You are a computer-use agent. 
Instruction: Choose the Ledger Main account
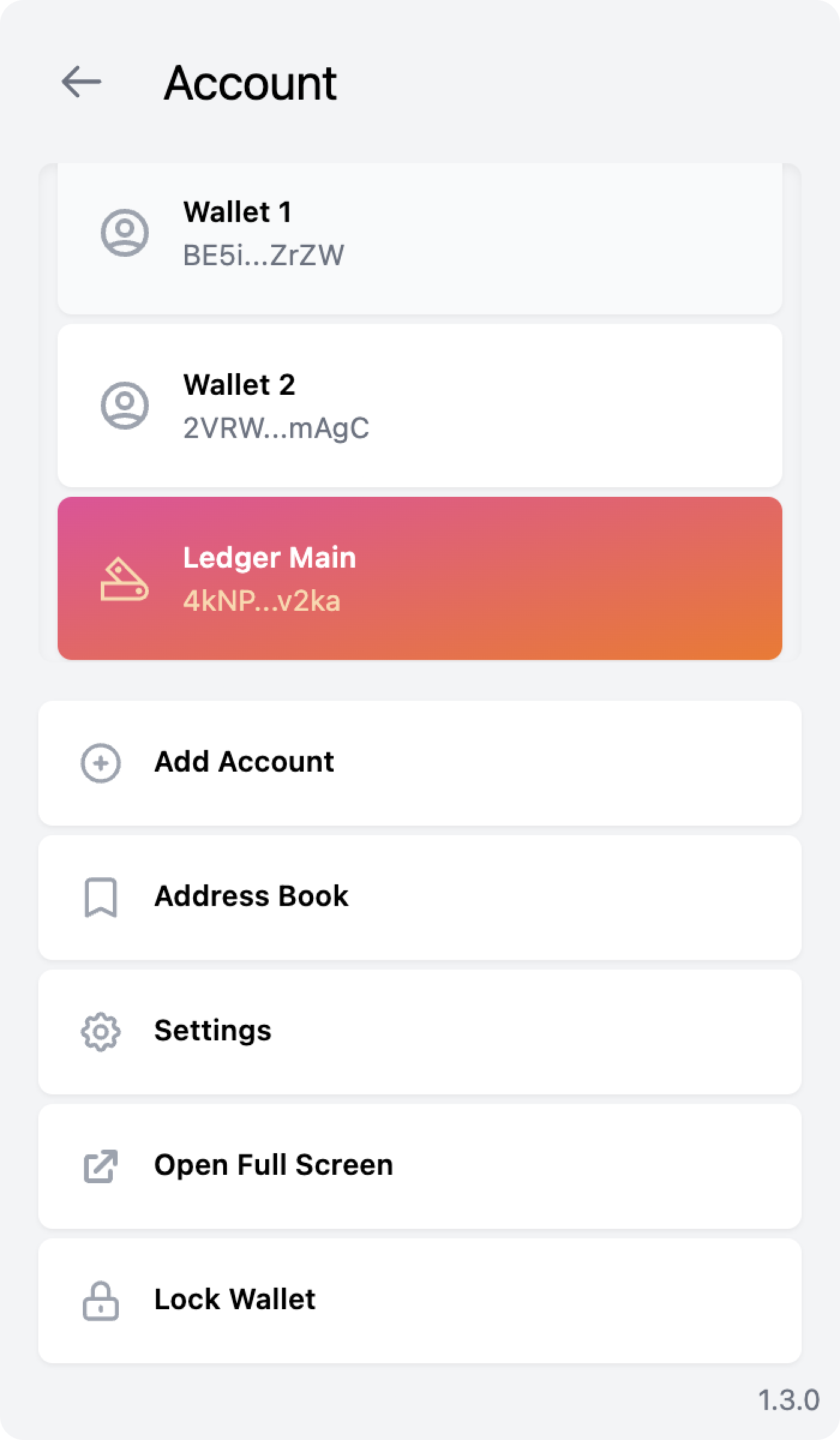point(420,578)
